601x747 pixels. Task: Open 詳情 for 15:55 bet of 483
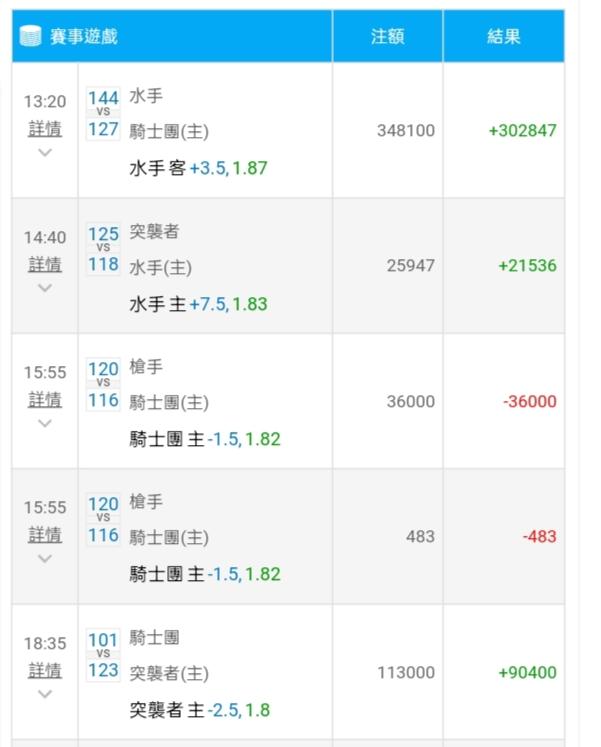point(45,535)
